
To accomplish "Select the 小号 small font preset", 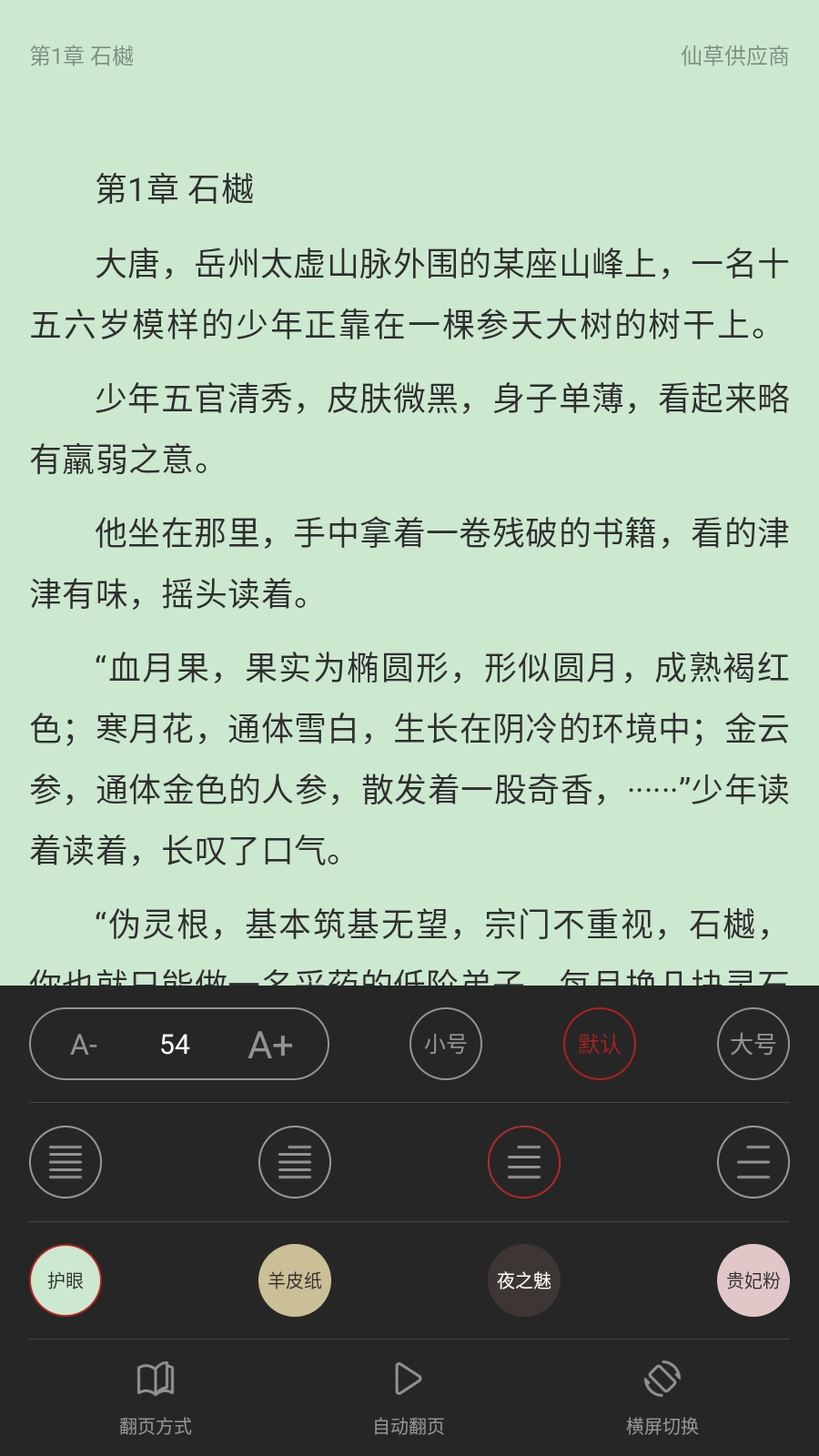I will coord(445,1044).
